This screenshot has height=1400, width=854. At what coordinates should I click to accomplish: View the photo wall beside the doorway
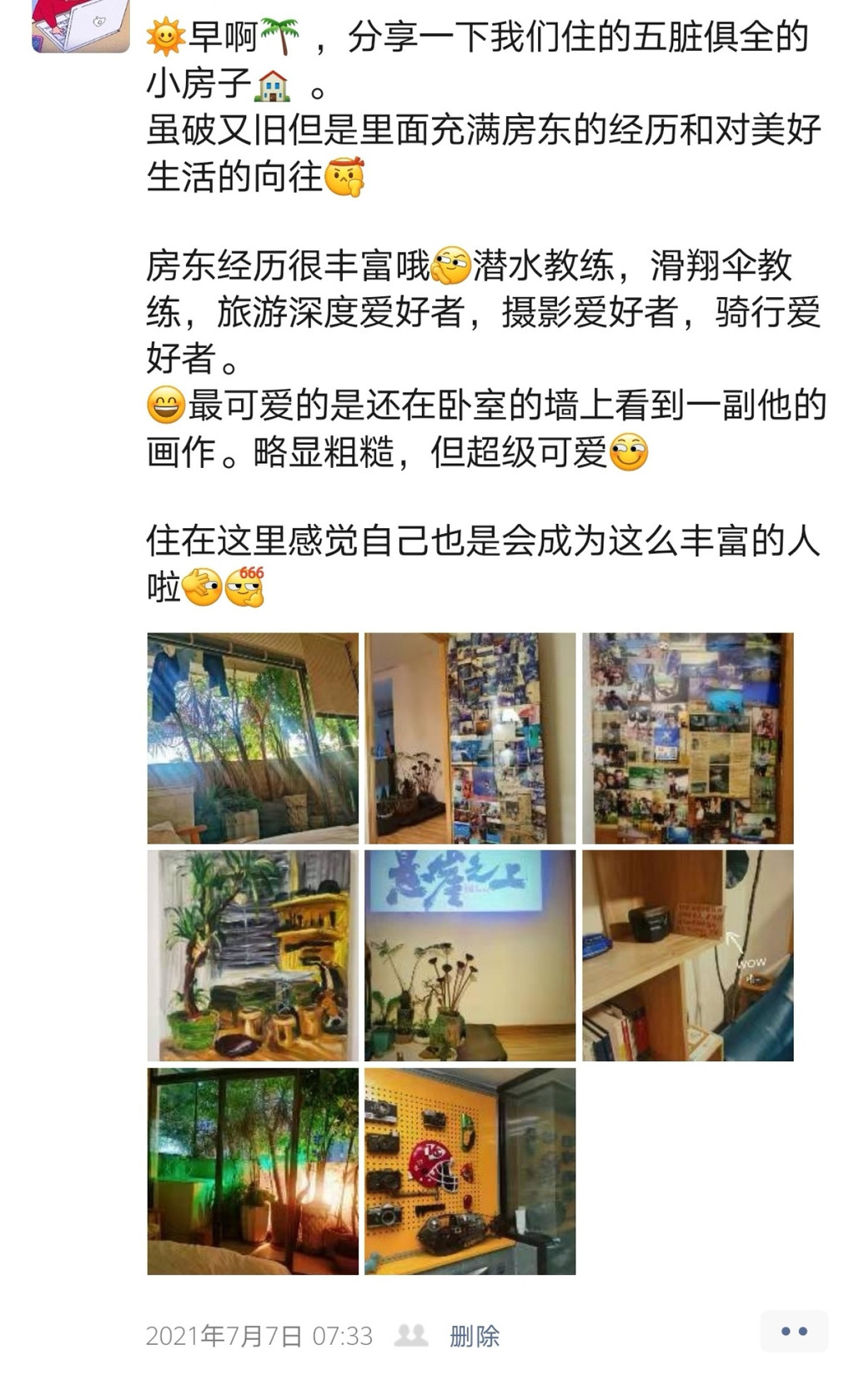pyautogui.click(x=470, y=738)
